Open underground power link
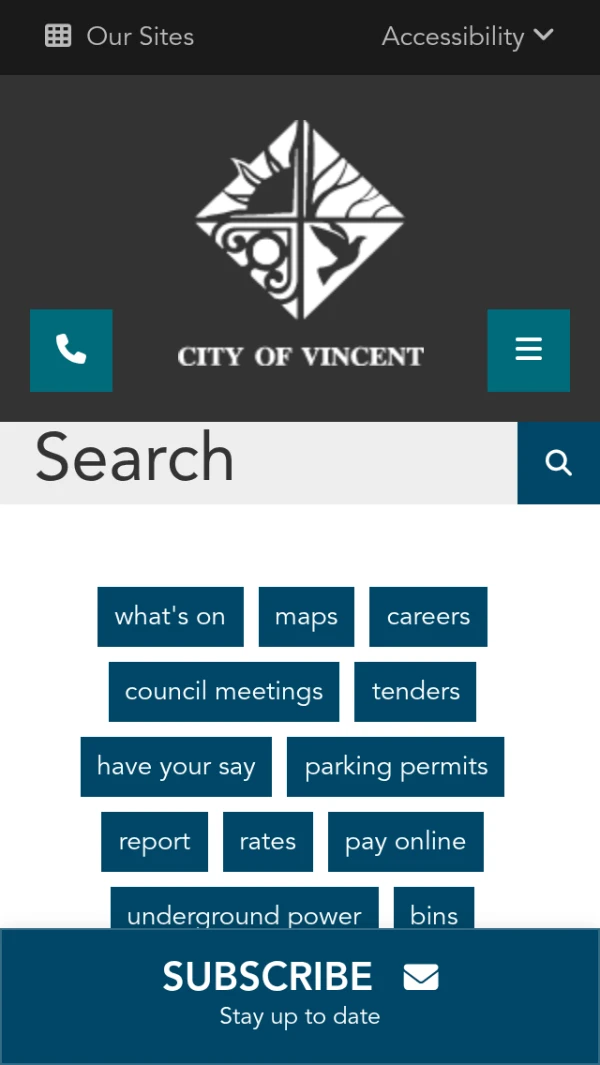The height and width of the screenshot is (1065, 600). [x=244, y=910]
